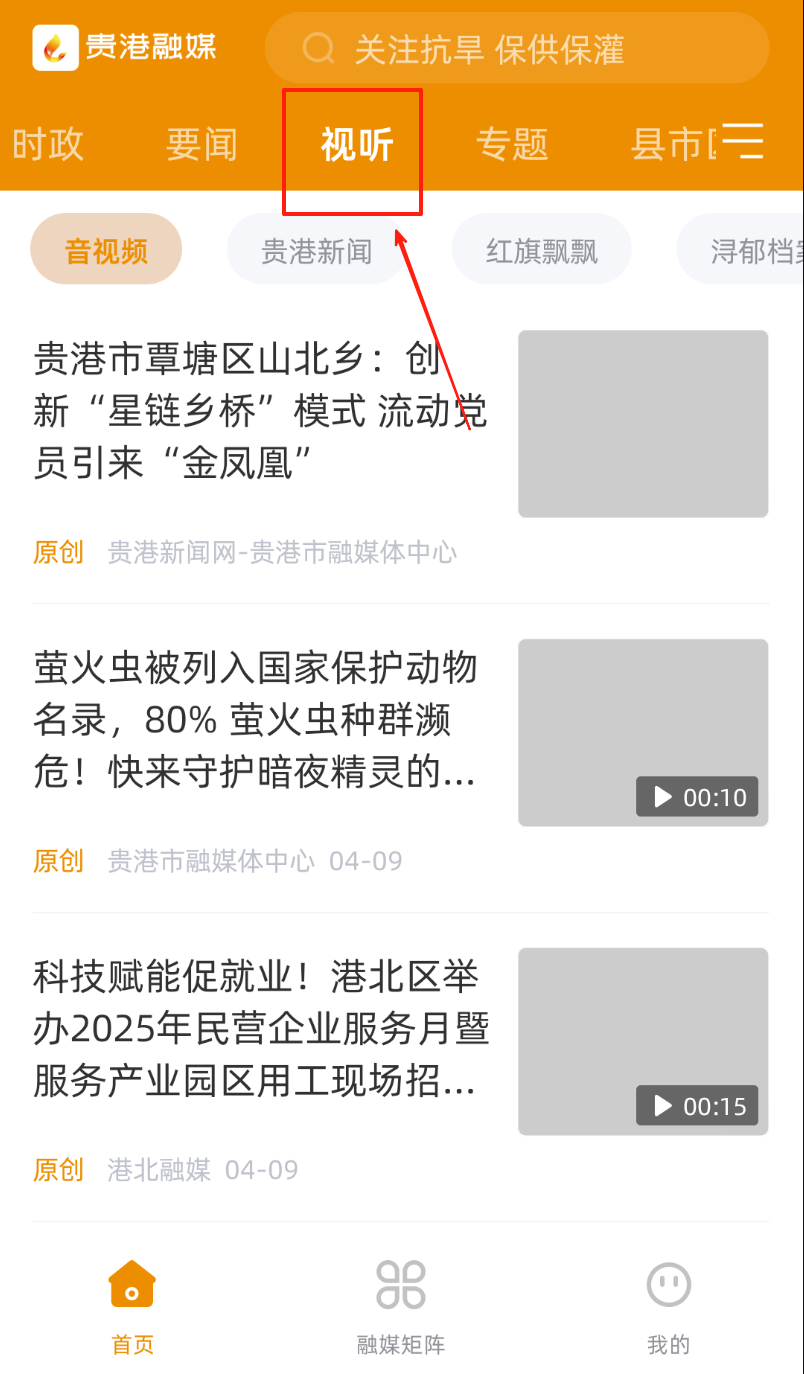
Task: Open the 融媒矩阵 bottom tab
Action: coord(400,1305)
